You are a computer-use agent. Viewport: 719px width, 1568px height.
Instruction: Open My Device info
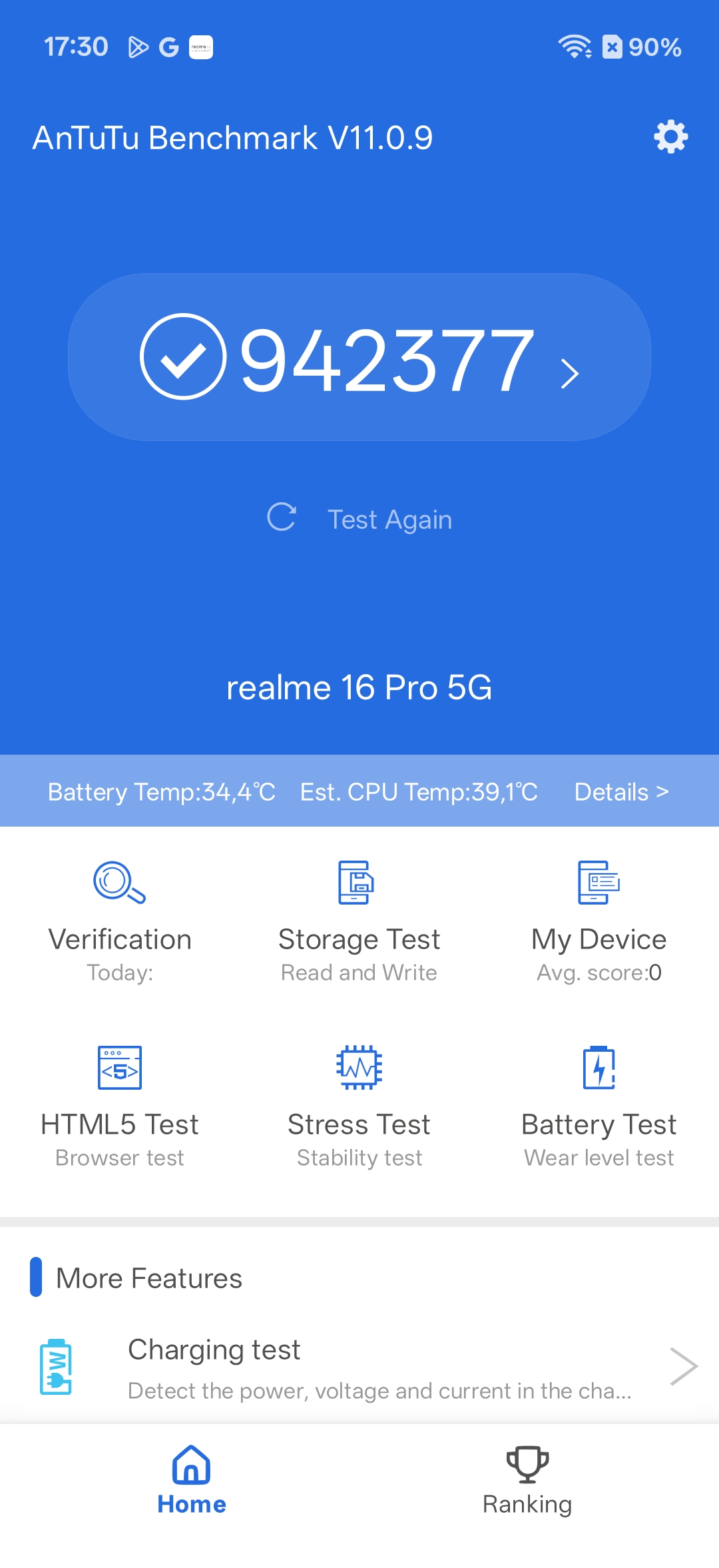(x=599, y=921)
